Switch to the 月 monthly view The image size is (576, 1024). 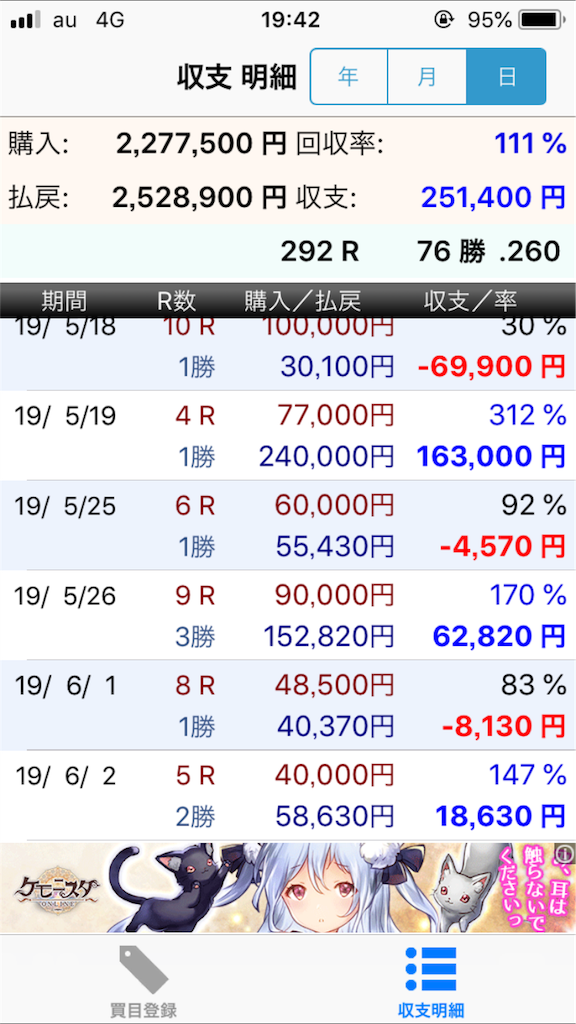click(x=427, y=76)
